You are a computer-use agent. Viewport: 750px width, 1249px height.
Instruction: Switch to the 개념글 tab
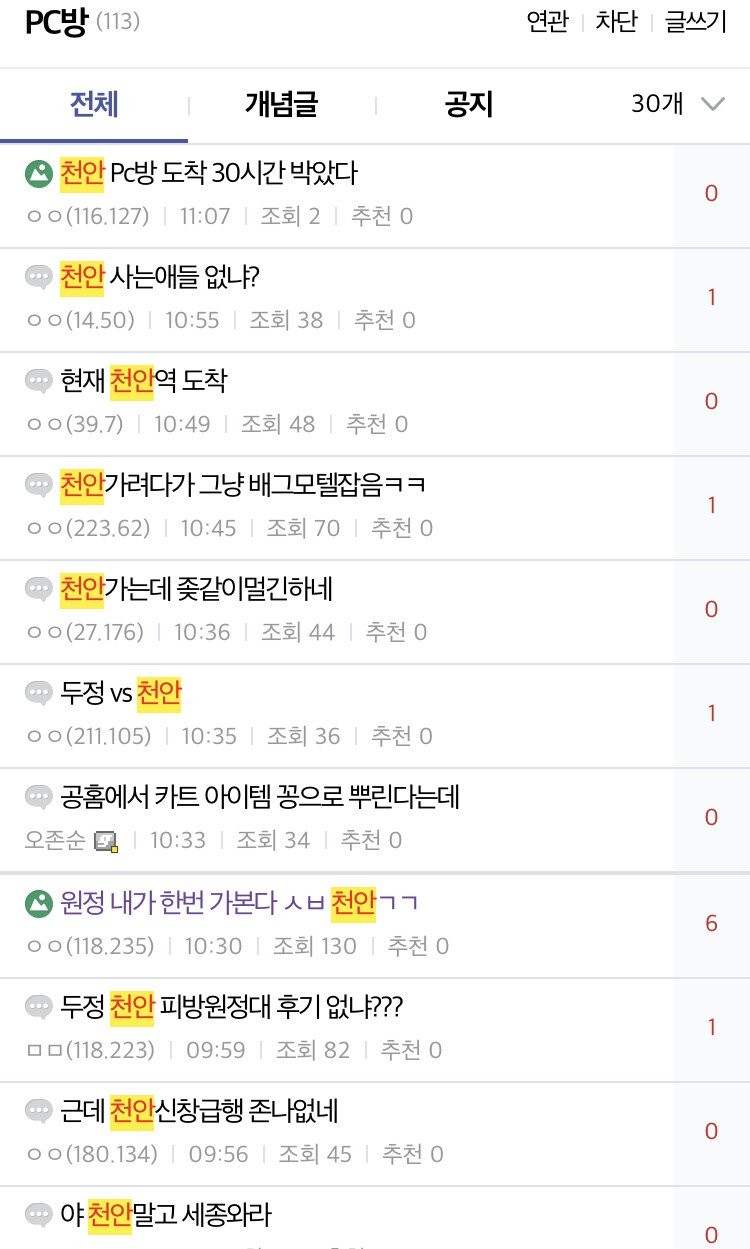[281, 103]
